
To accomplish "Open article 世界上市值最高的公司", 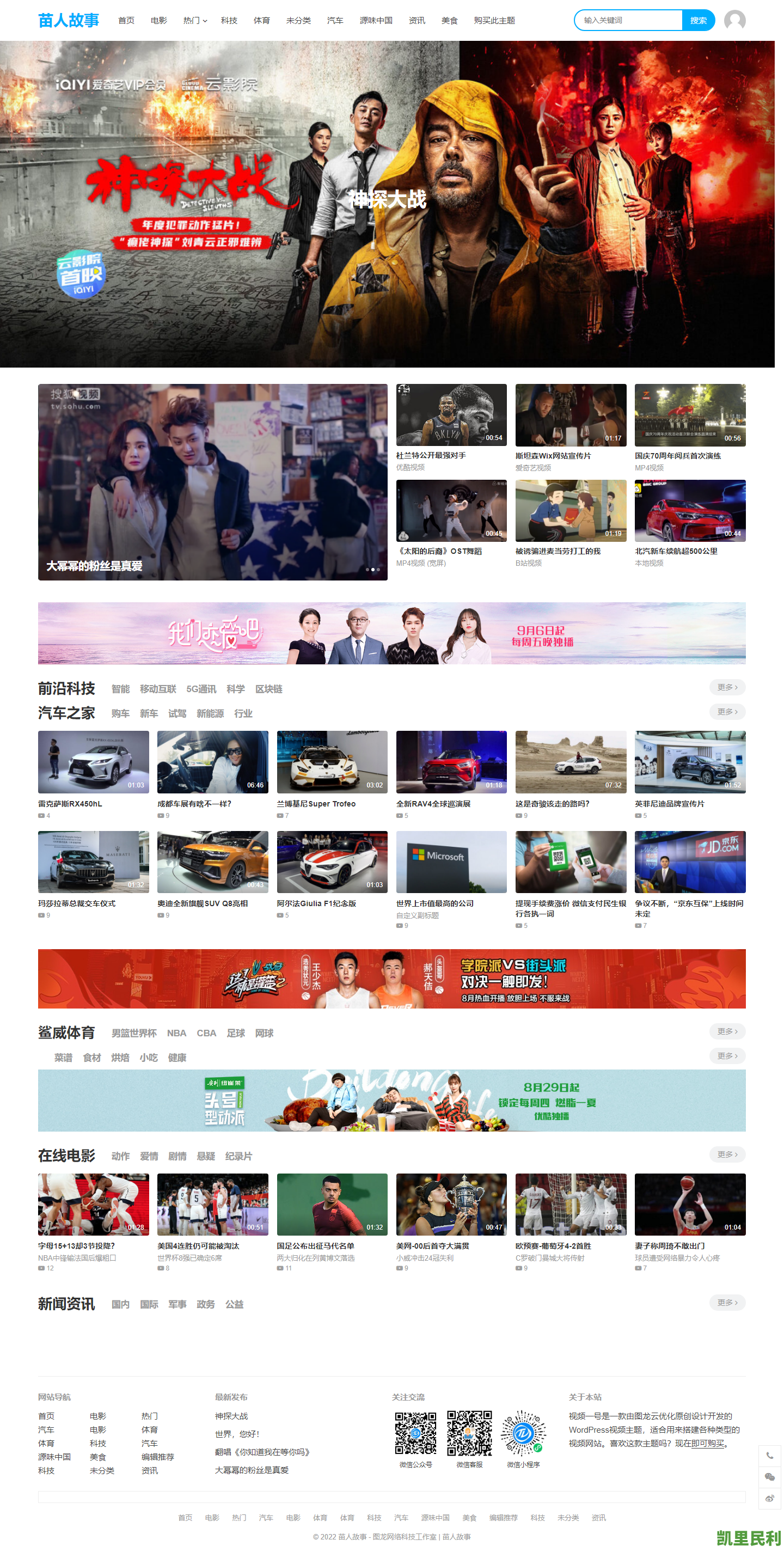I will (x=435, y=903).
